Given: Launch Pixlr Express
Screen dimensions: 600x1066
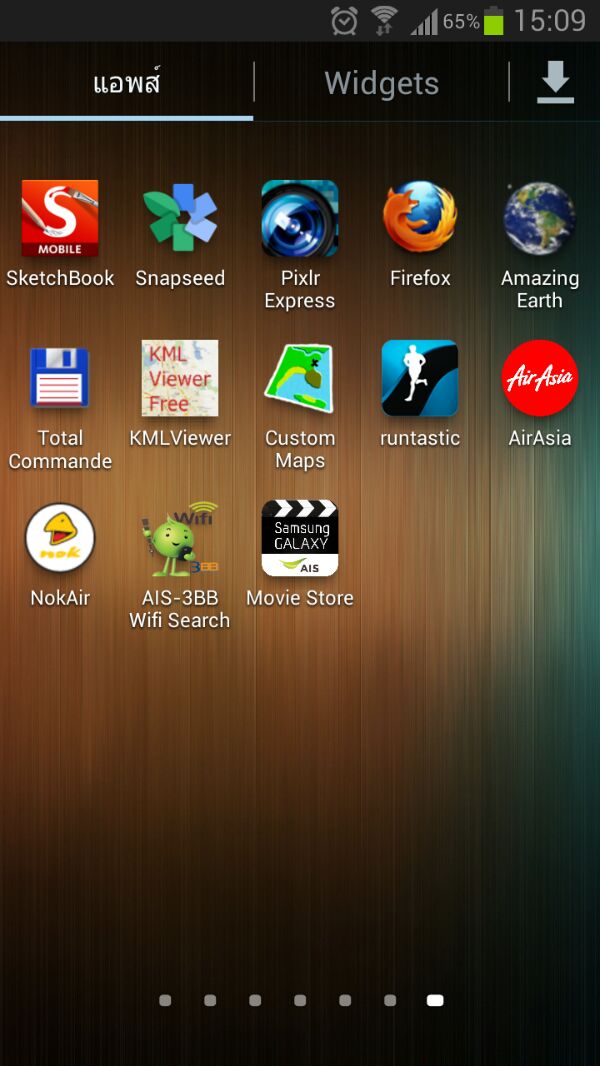Looking at the screenshot, I should (x=300, y=219).
